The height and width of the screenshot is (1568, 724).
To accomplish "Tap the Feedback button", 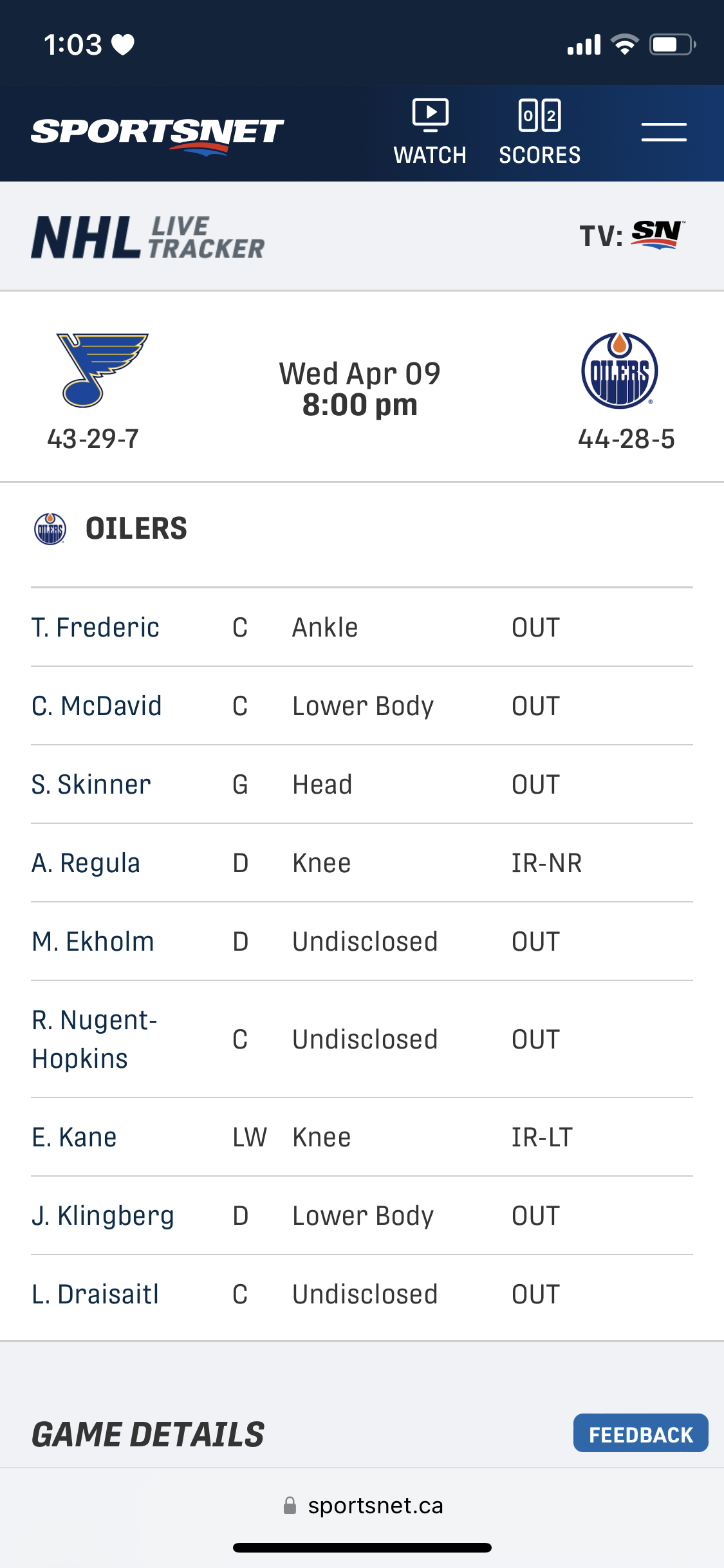I will tap(640, 1433).
